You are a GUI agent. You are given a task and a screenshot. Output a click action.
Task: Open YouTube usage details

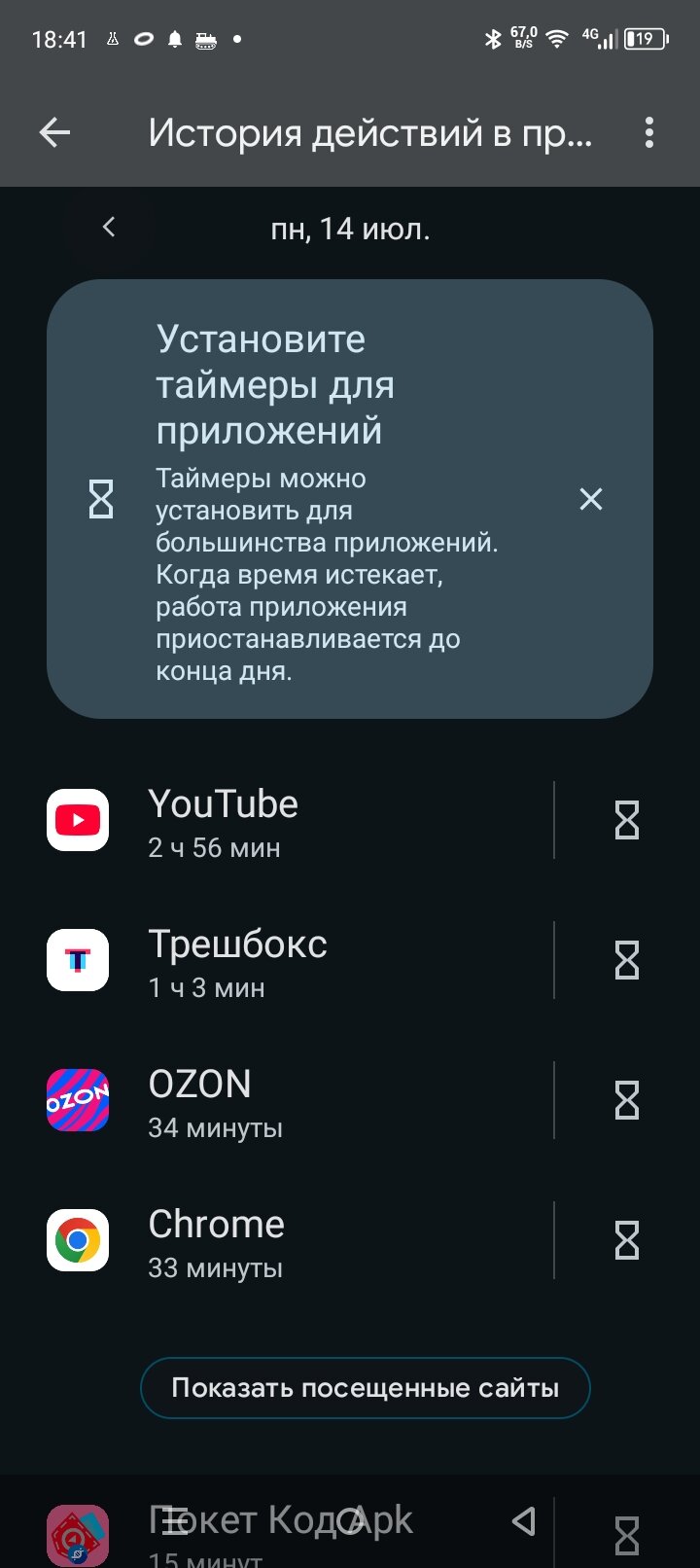(299, 820)
